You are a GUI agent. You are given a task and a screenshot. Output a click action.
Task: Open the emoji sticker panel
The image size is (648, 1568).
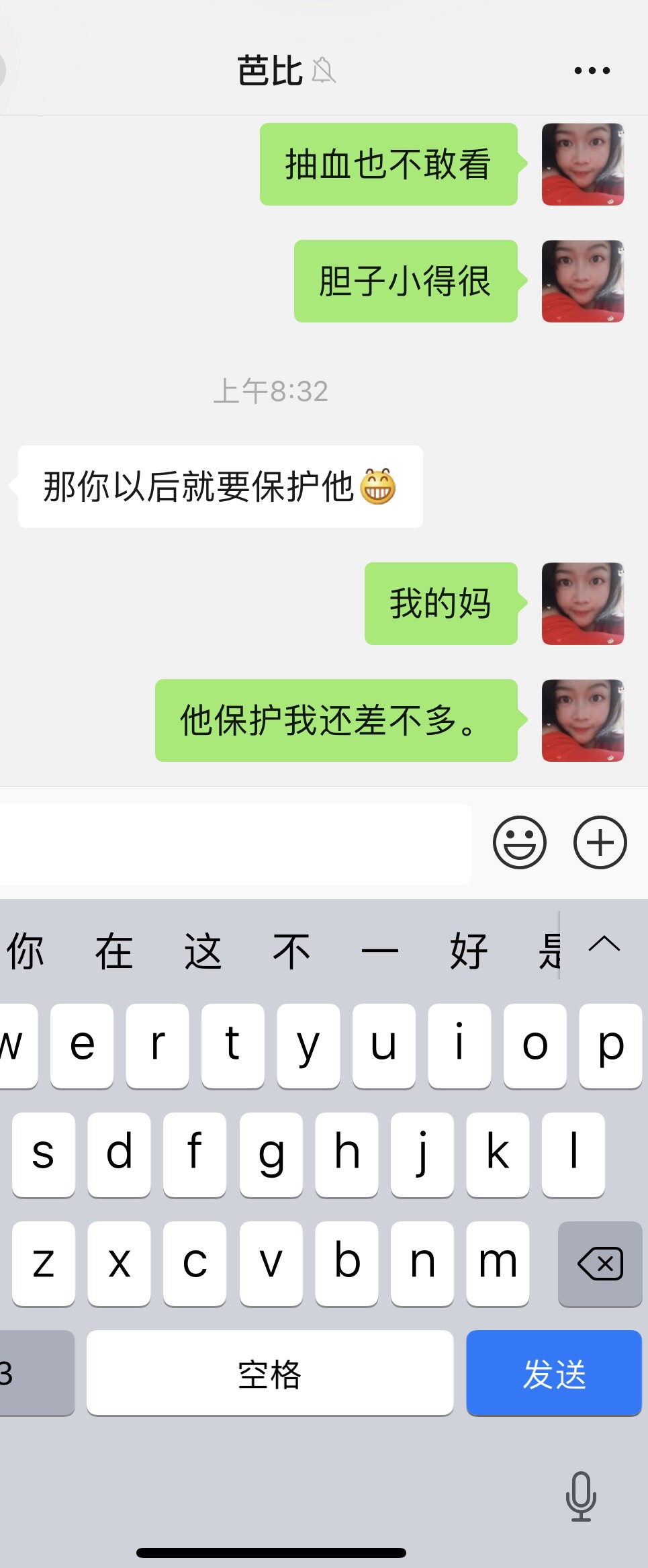(519, 842)
